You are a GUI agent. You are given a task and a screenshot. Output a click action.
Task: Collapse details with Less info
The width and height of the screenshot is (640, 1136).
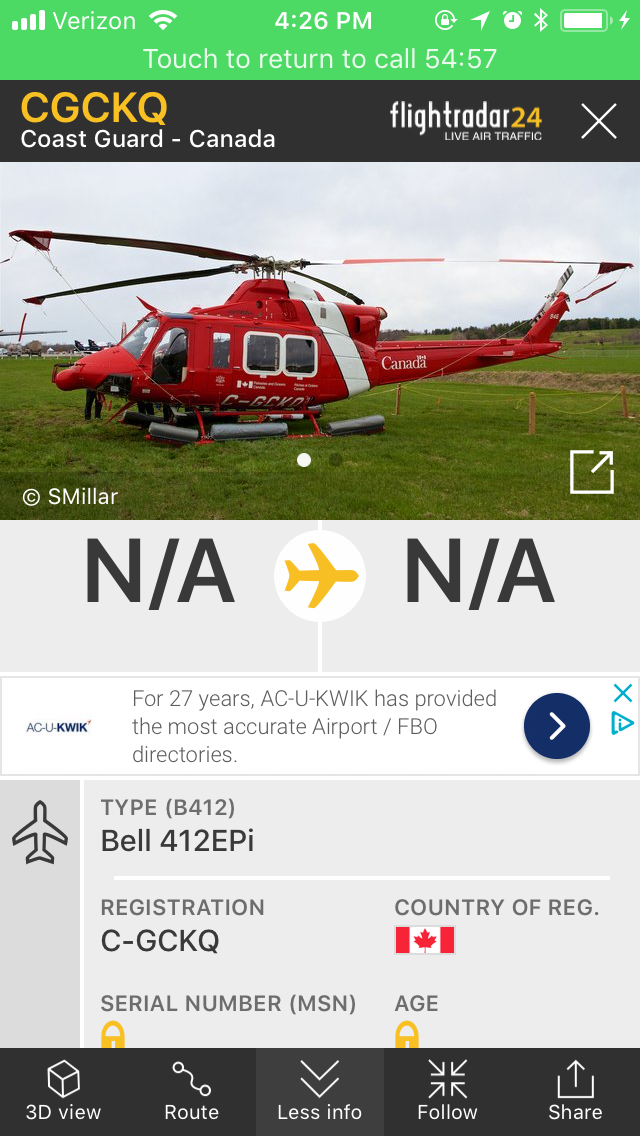[319, 1091]
